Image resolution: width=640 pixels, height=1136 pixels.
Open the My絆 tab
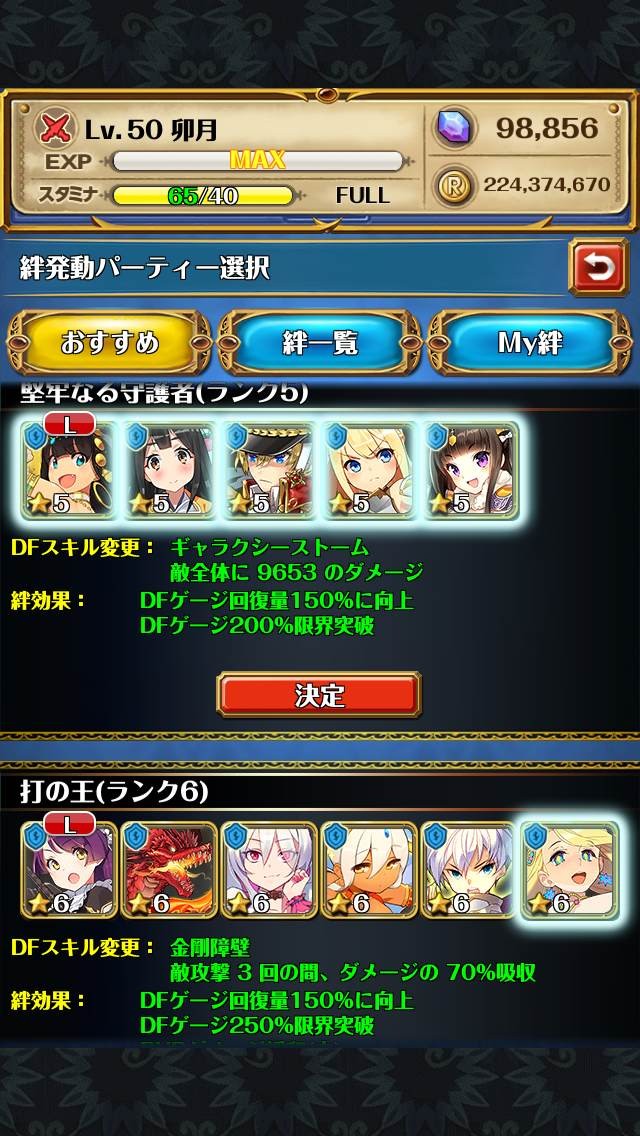tap(531, 343)
